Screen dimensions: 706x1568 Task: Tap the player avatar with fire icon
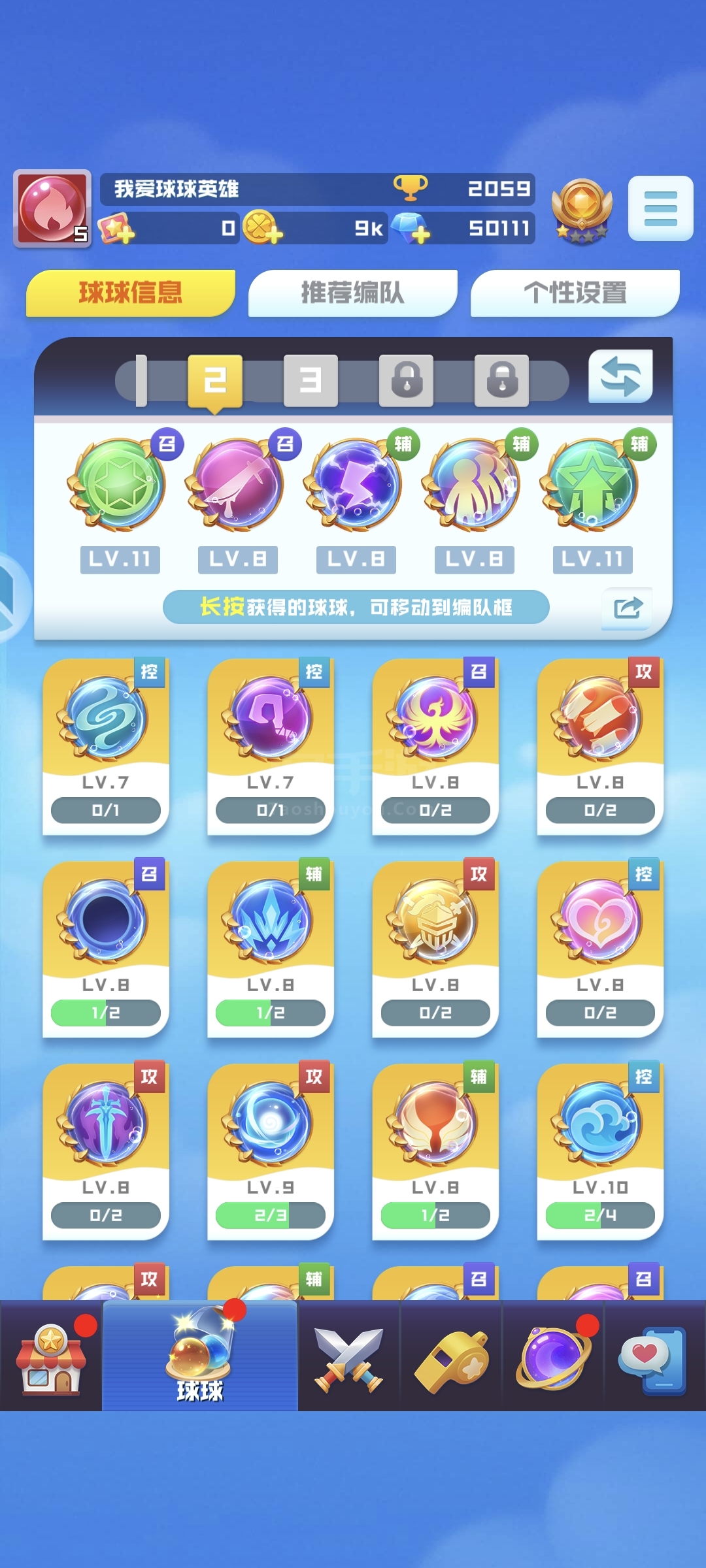(x=52, y=208)
